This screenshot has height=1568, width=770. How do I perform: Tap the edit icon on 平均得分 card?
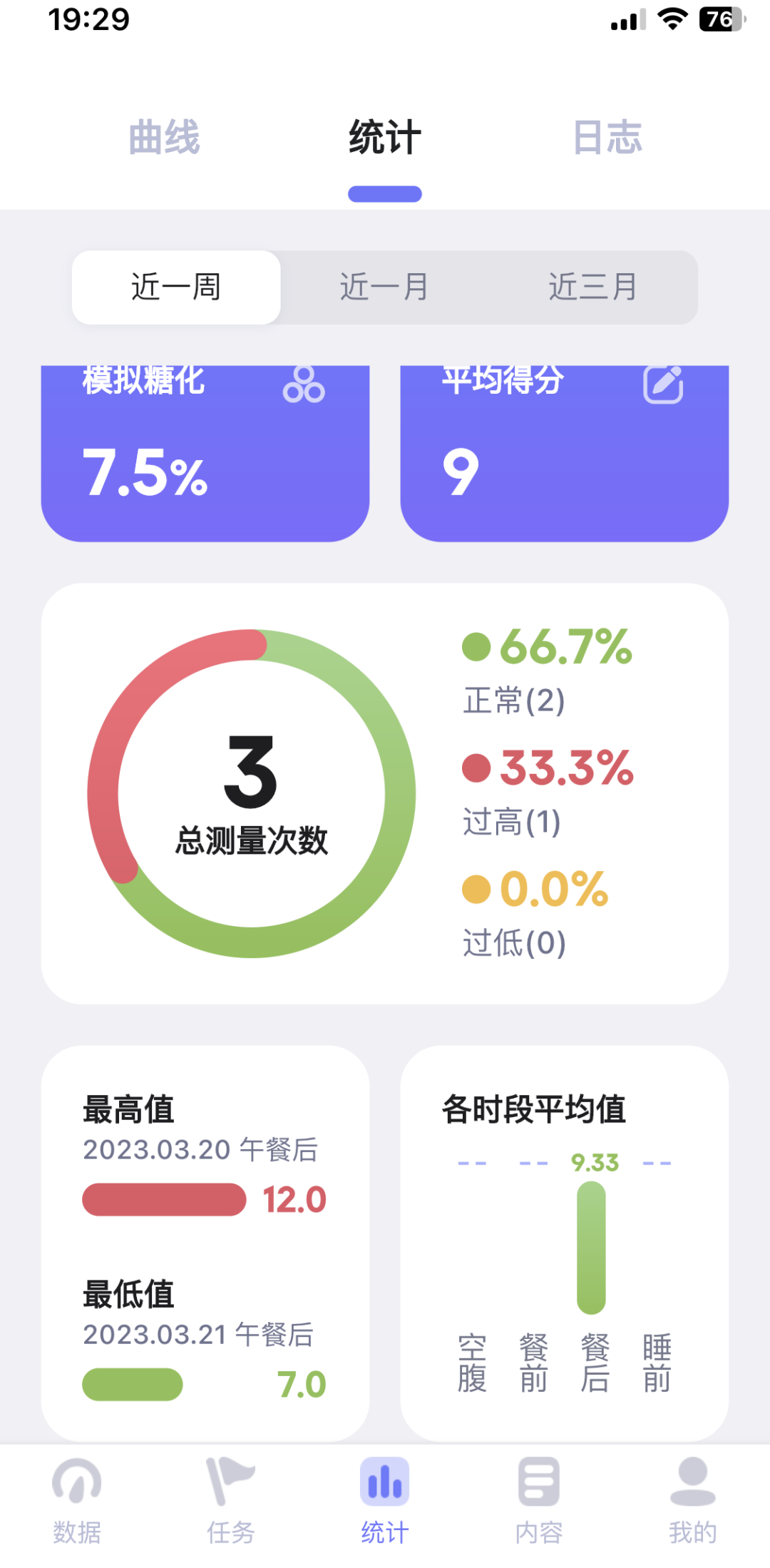(x=663, y=385)
